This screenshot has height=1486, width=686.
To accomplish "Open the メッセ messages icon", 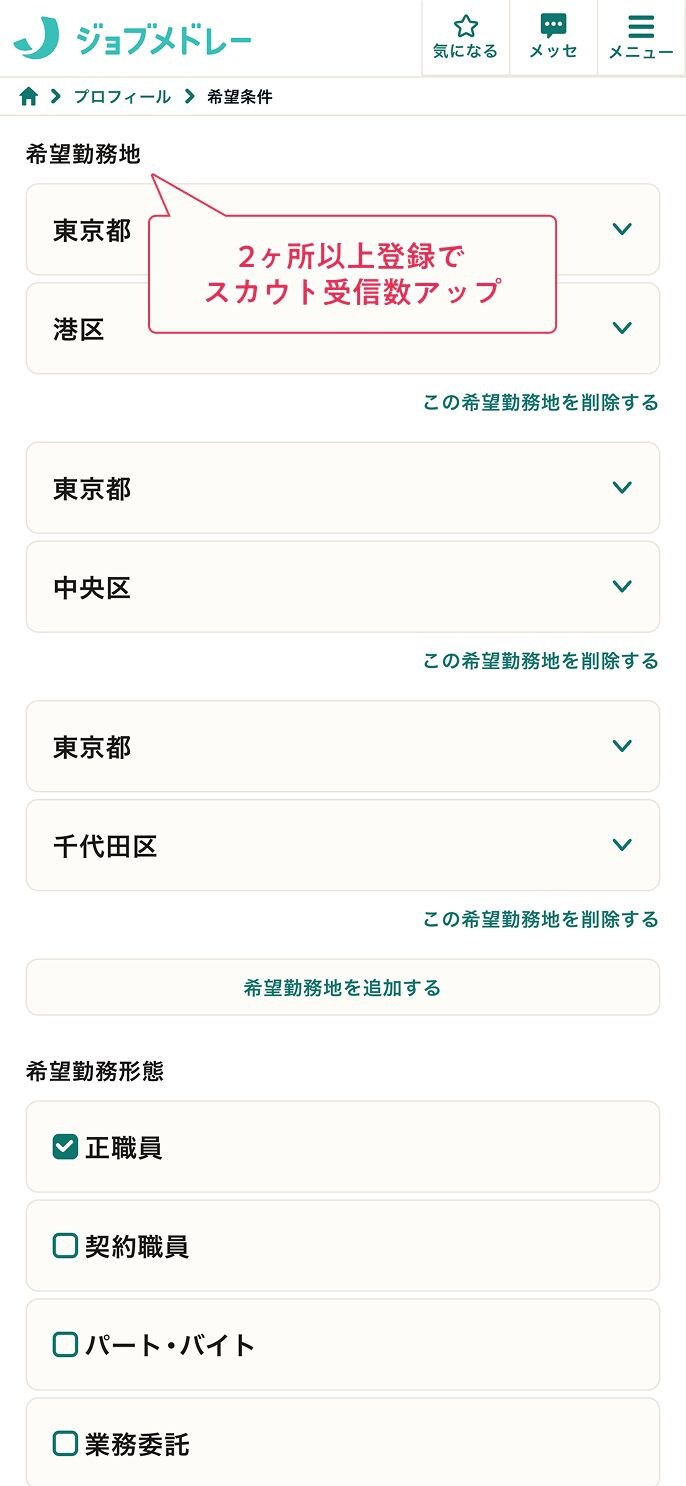I will (x=553, y=38).
